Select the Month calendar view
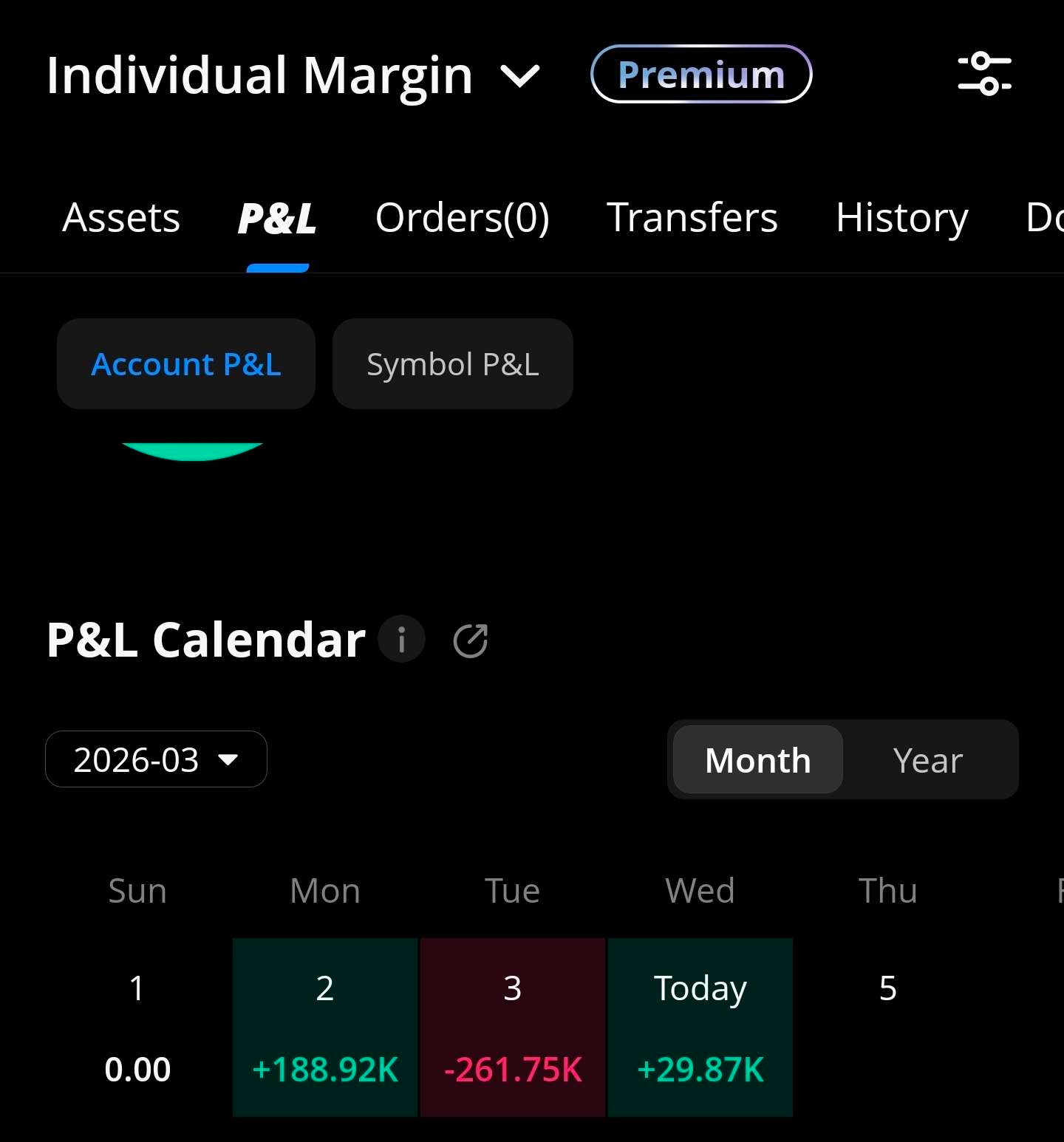The width and height of the screenshot is (1064, 1142). click(x=757, y=760)
